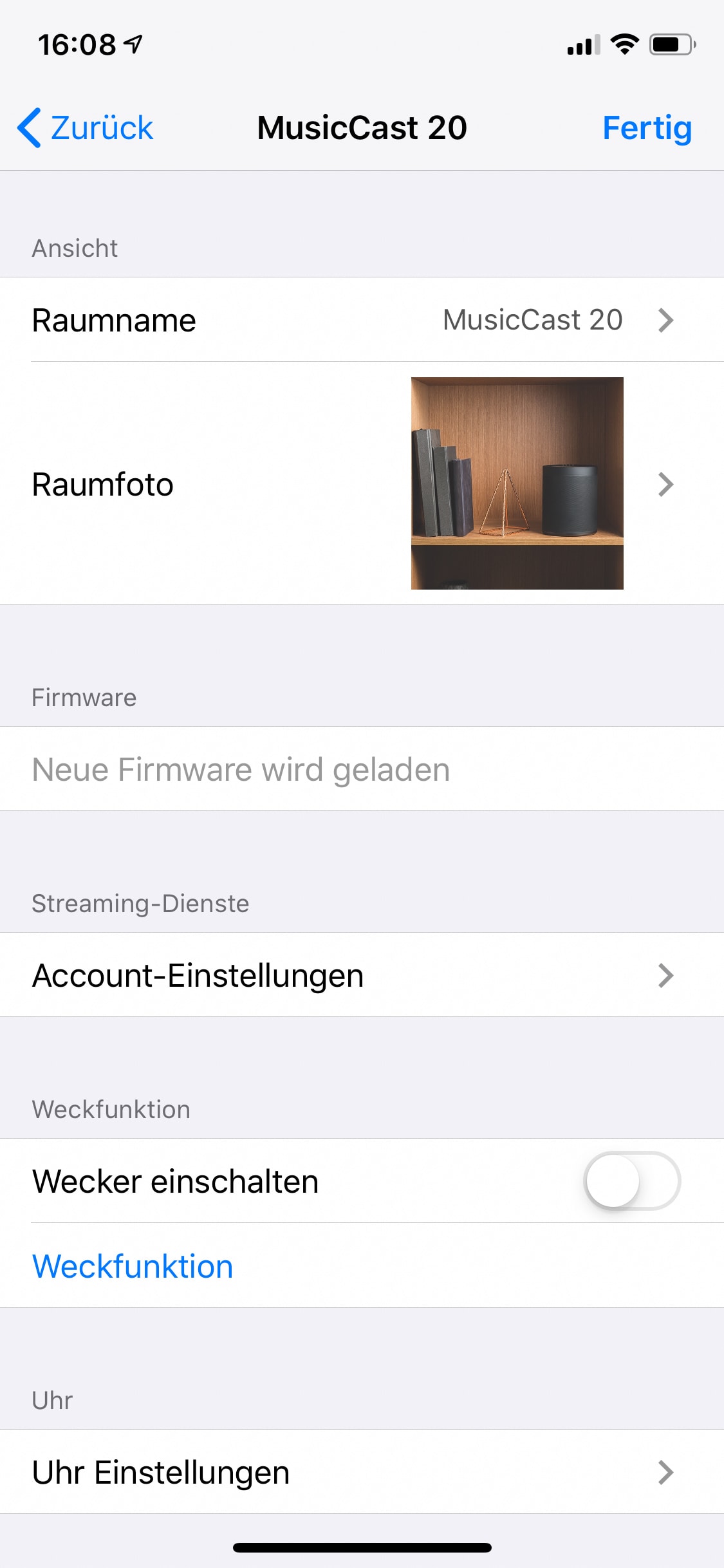724x1568 pixels.
Task: Go back with the Zurück button
Action: (86, 127)
